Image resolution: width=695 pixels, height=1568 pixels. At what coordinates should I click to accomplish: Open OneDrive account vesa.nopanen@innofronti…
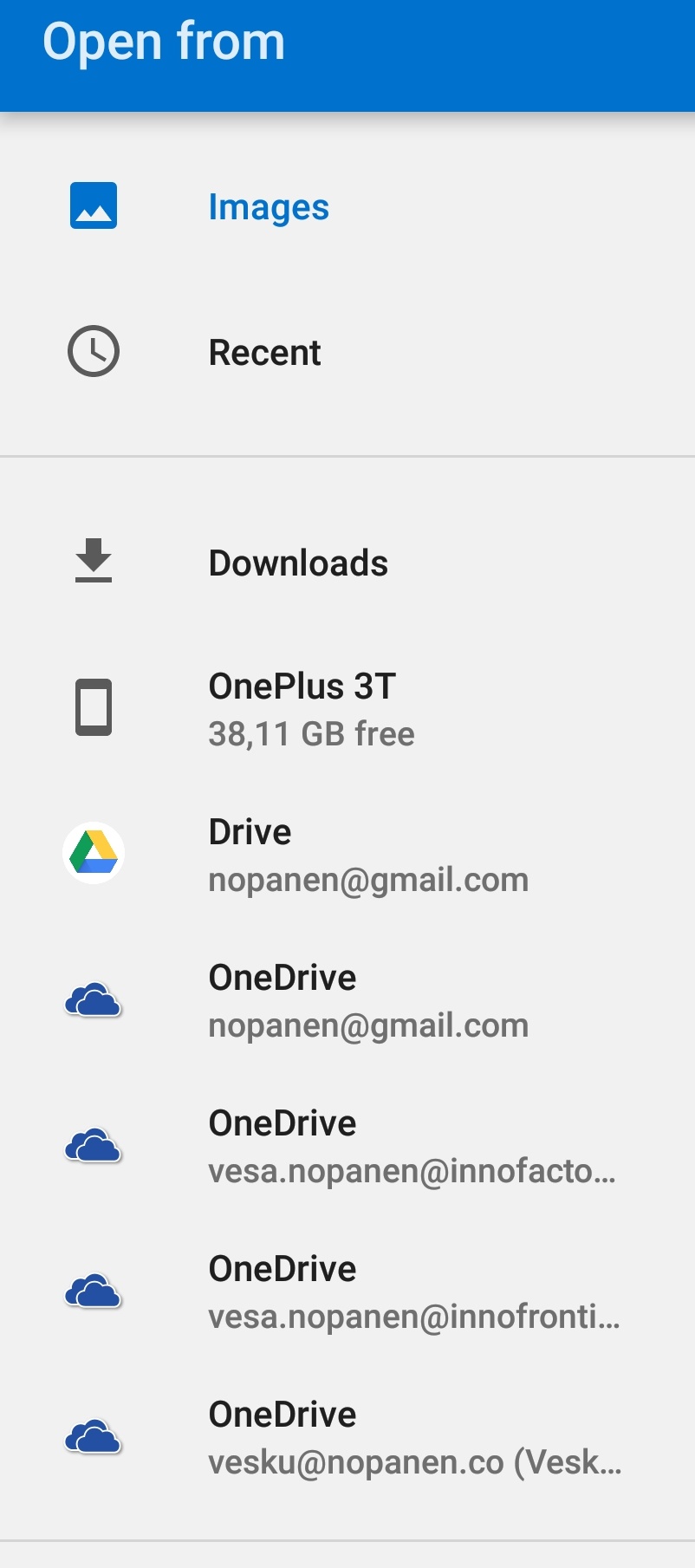412,1291
